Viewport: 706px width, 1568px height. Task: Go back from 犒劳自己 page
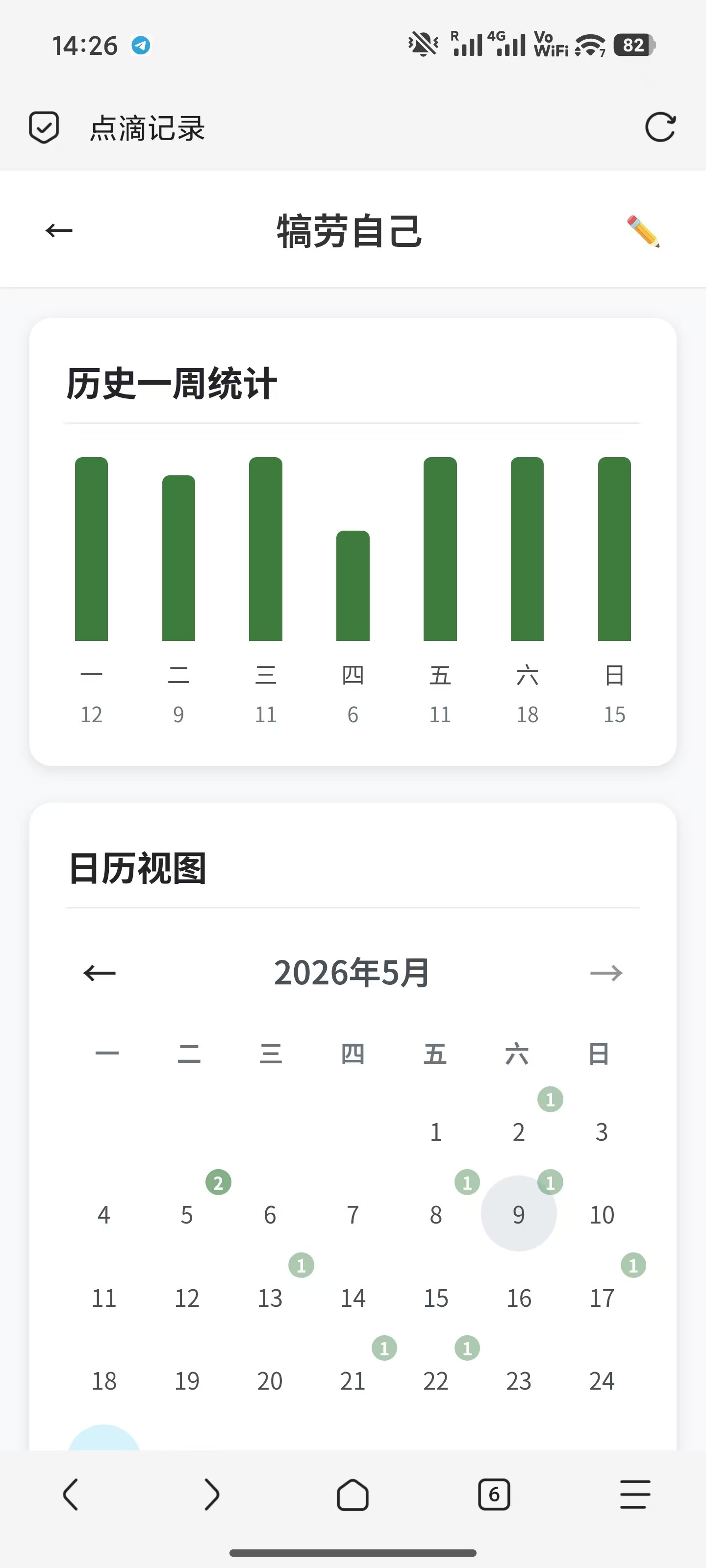[x=59, y=231]
